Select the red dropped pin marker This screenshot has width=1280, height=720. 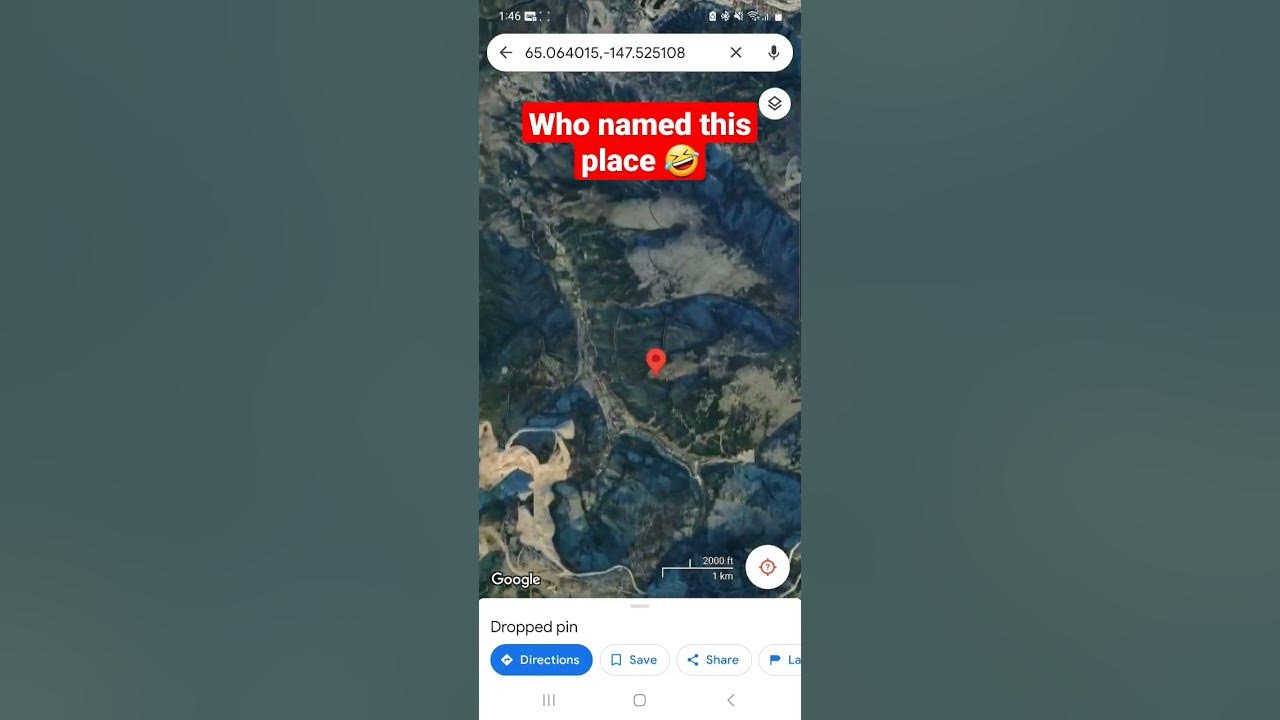pyautogui.click(x=655, y=360)
